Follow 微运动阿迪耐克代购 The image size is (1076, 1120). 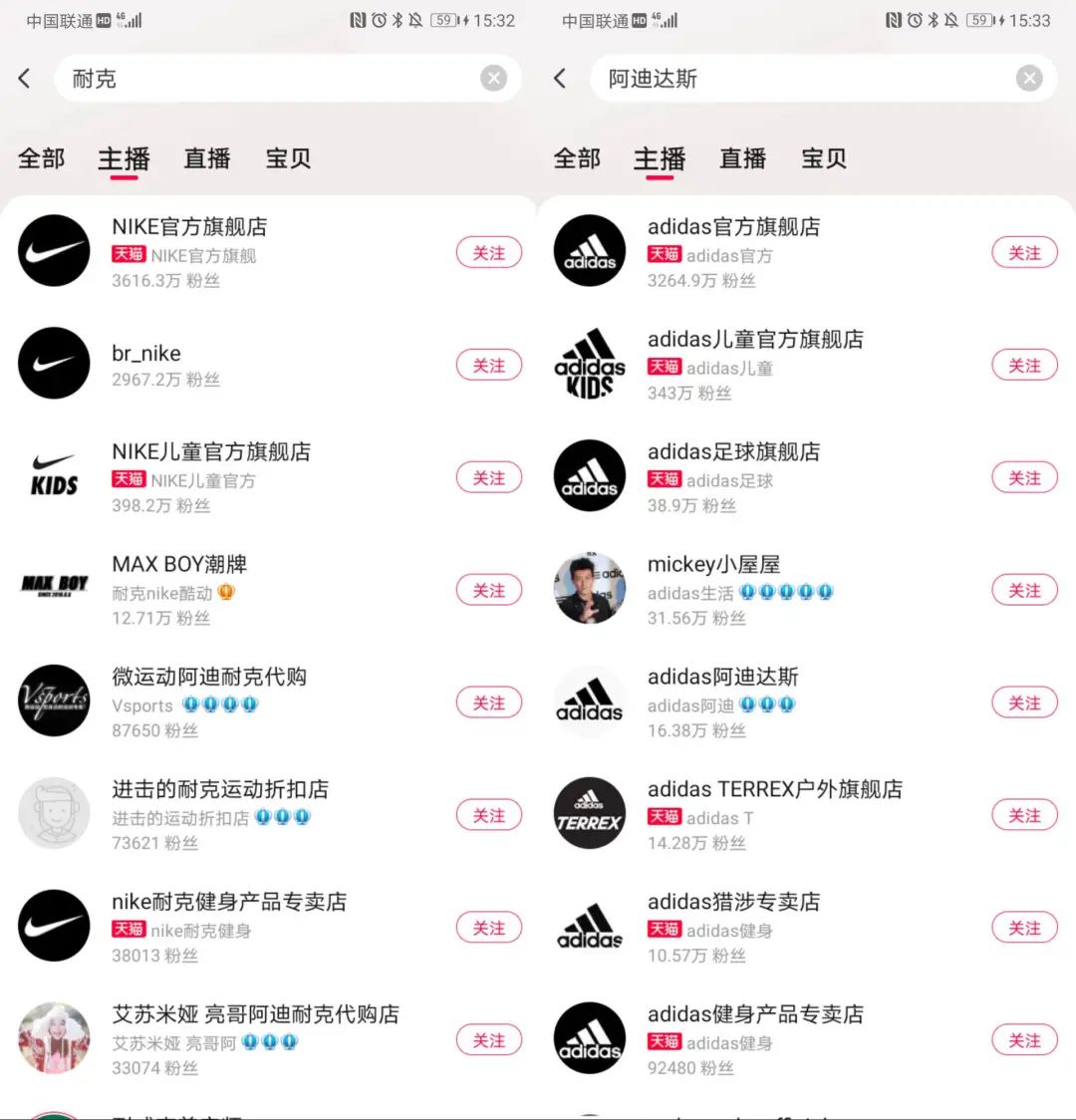click(488, 703)
